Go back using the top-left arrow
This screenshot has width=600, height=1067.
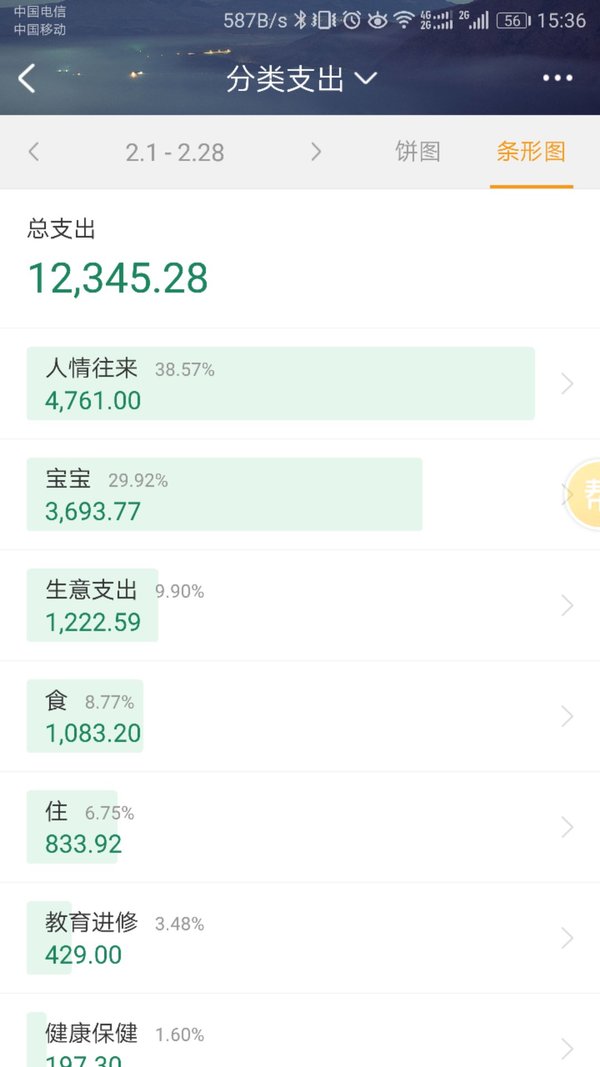pyautogui.click(x=27, y=78)
